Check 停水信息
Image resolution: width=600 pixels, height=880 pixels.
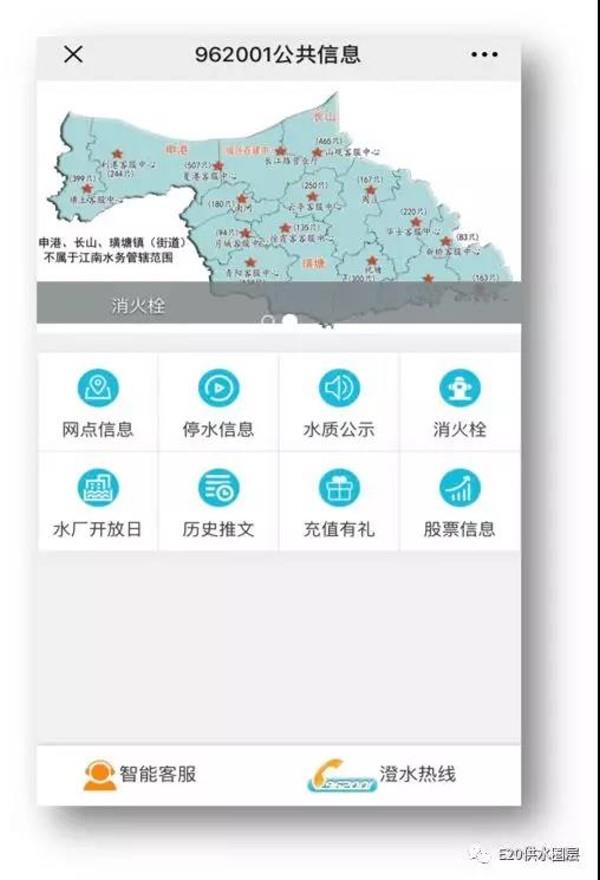coord(218,402)
